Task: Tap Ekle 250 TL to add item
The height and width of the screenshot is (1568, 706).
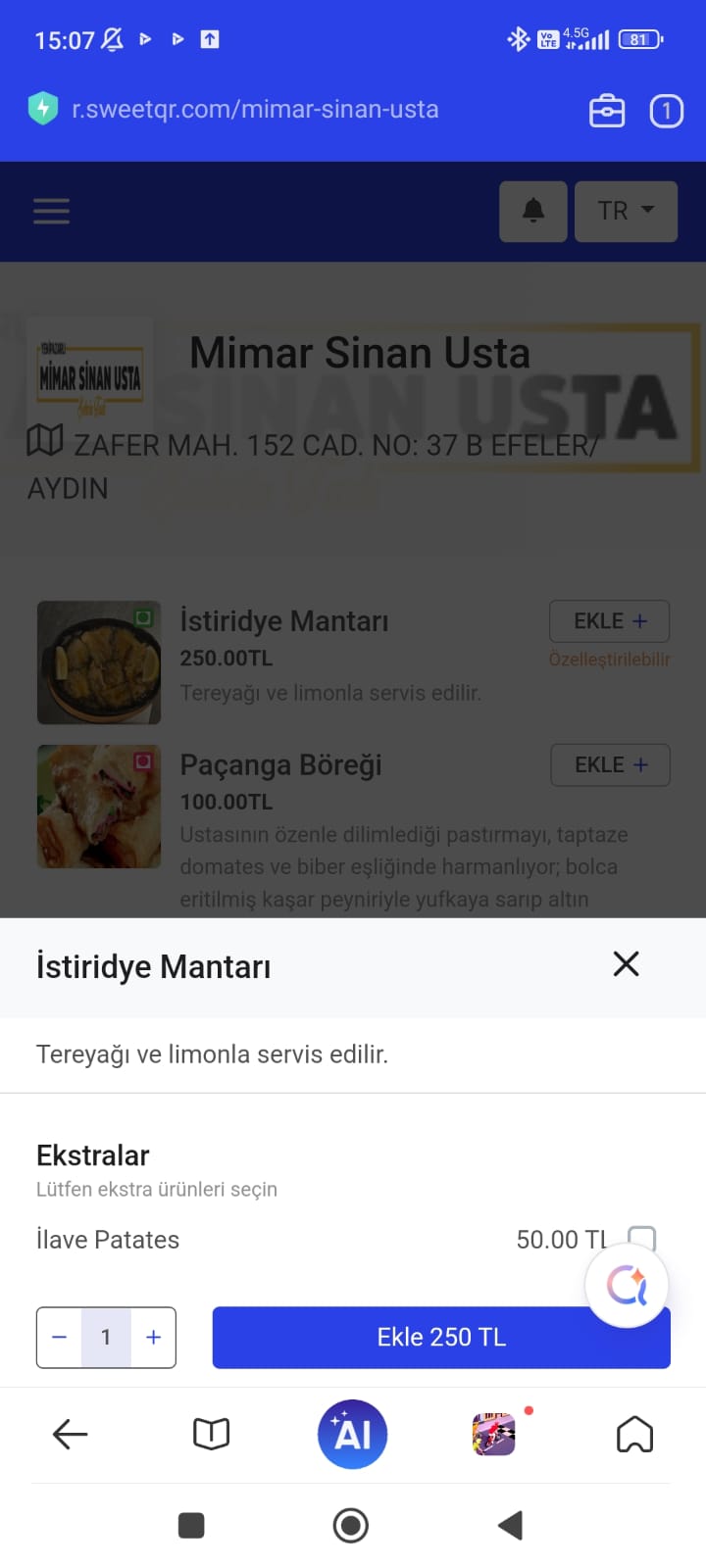Action: coord(412,1337)
